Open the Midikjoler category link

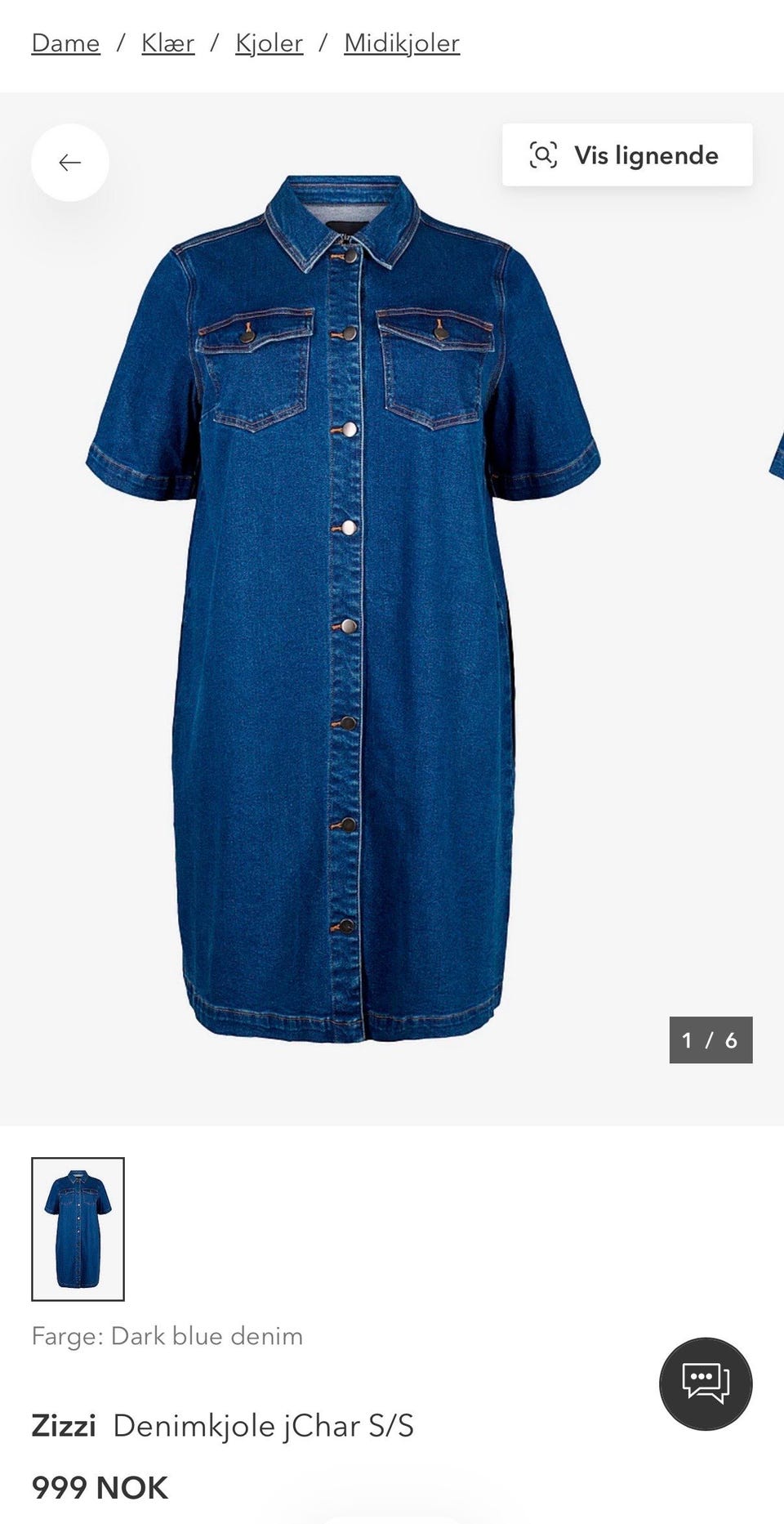coord(402,42)
